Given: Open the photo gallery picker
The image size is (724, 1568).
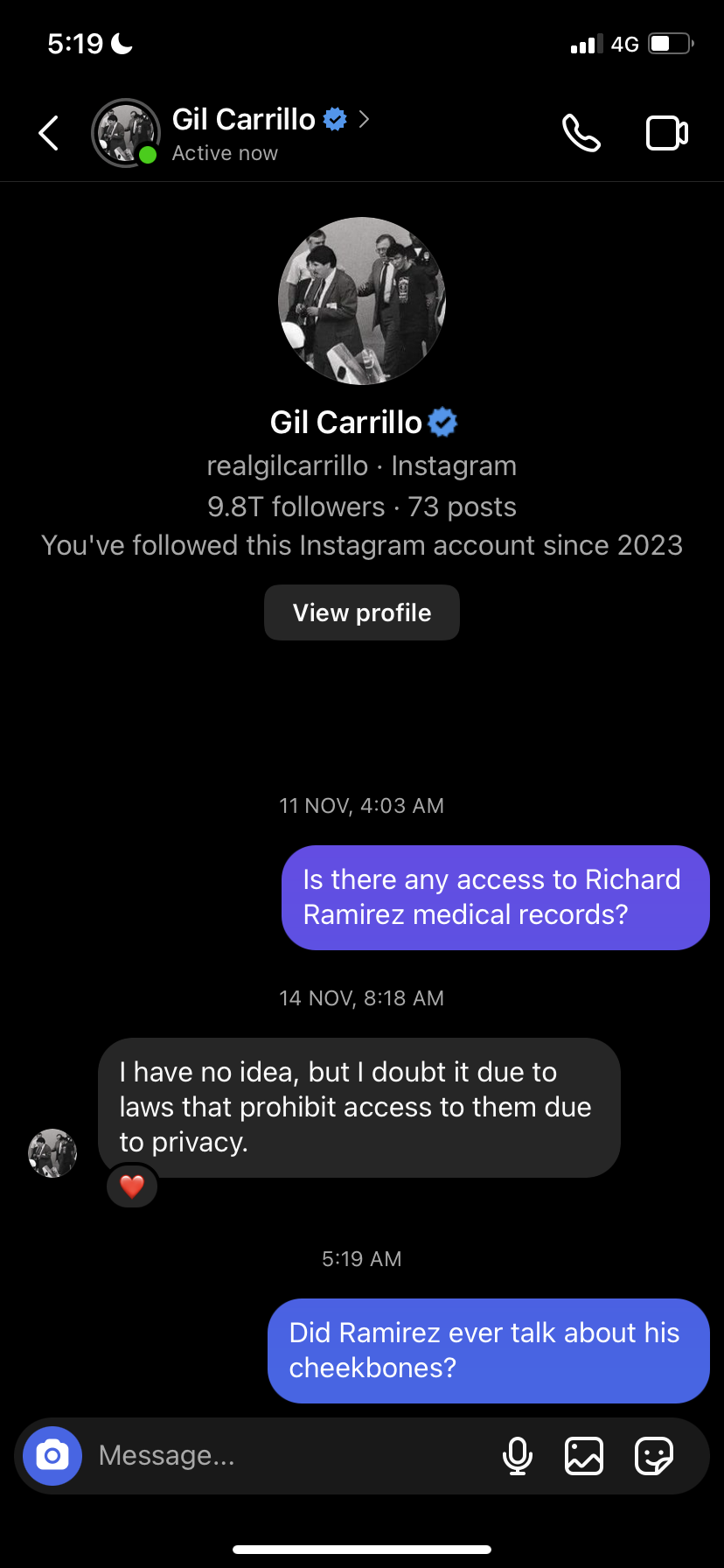Looking at the screenshot, I should (x=584, y=1456).
